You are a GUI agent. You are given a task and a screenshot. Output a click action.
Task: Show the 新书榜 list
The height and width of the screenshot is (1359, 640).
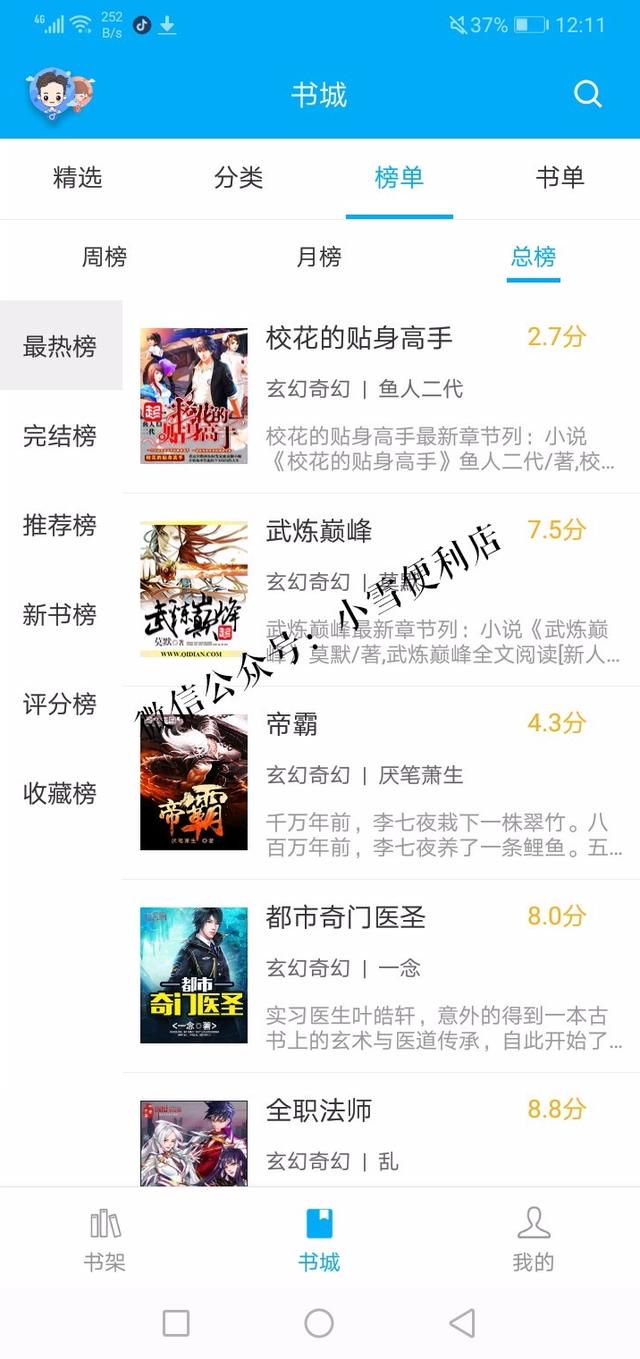click(60, 615)
